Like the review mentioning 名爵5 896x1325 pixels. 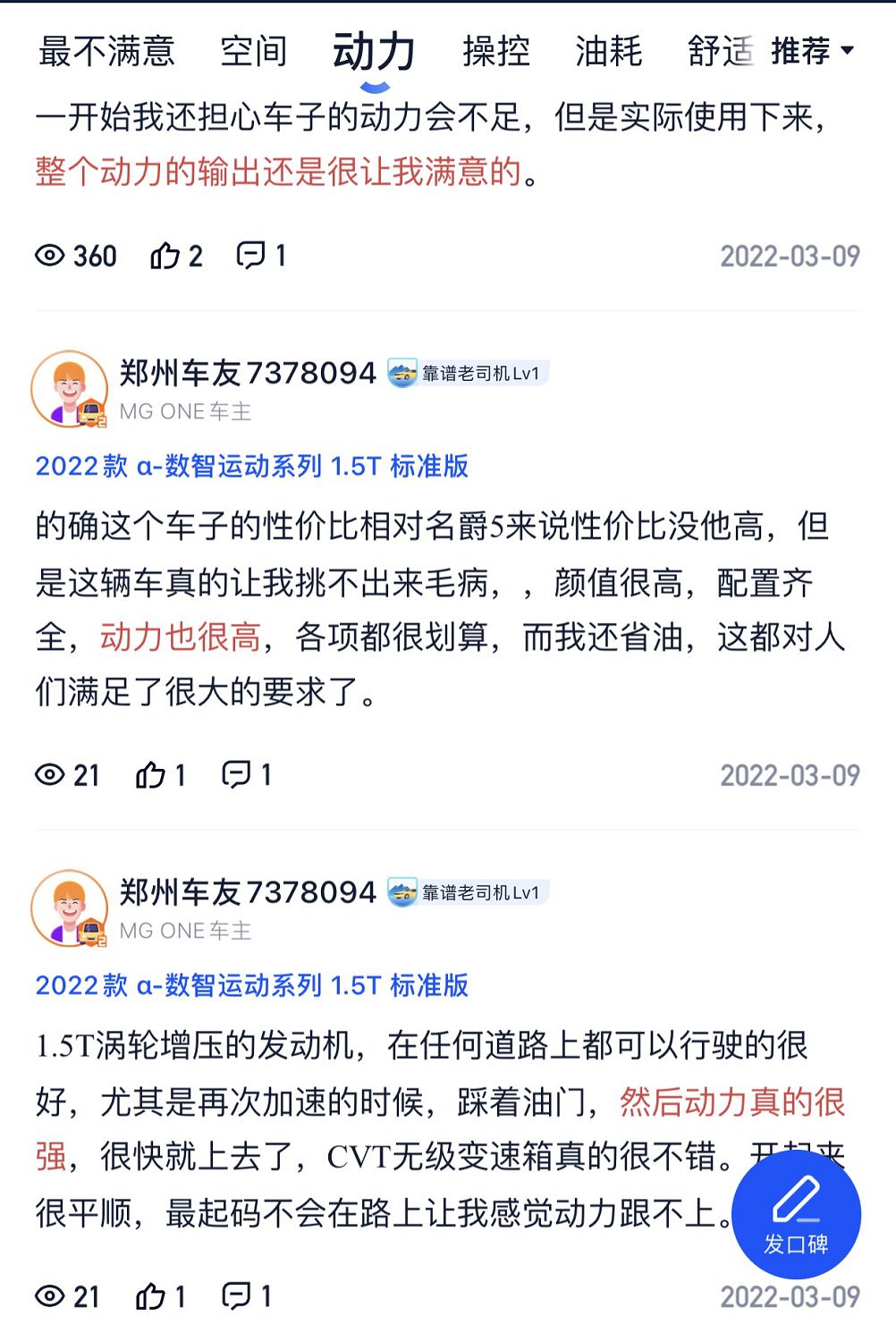[160, 775]
